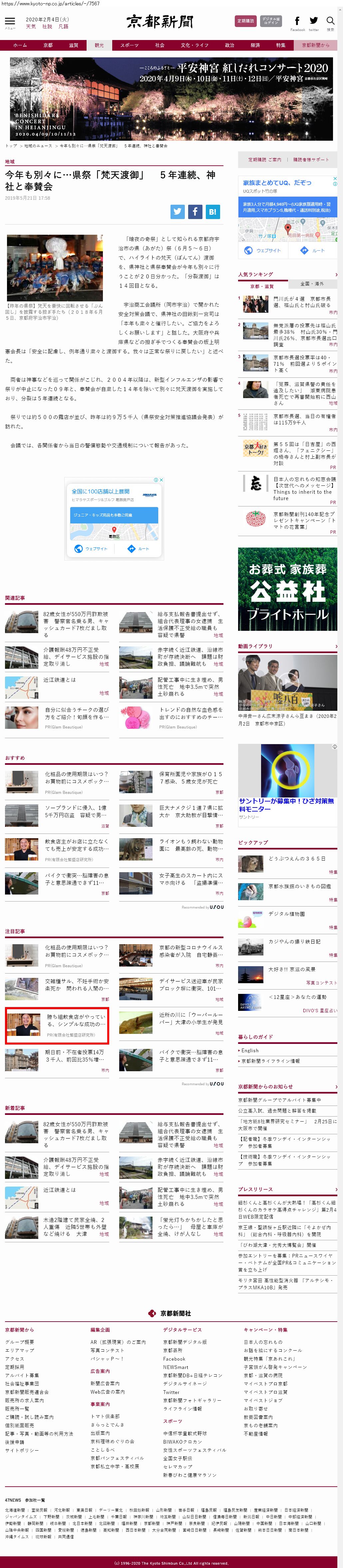This screenshot has height=1568, width=343.
Task: Share the article to Facebook
Action: coord(194,212)
